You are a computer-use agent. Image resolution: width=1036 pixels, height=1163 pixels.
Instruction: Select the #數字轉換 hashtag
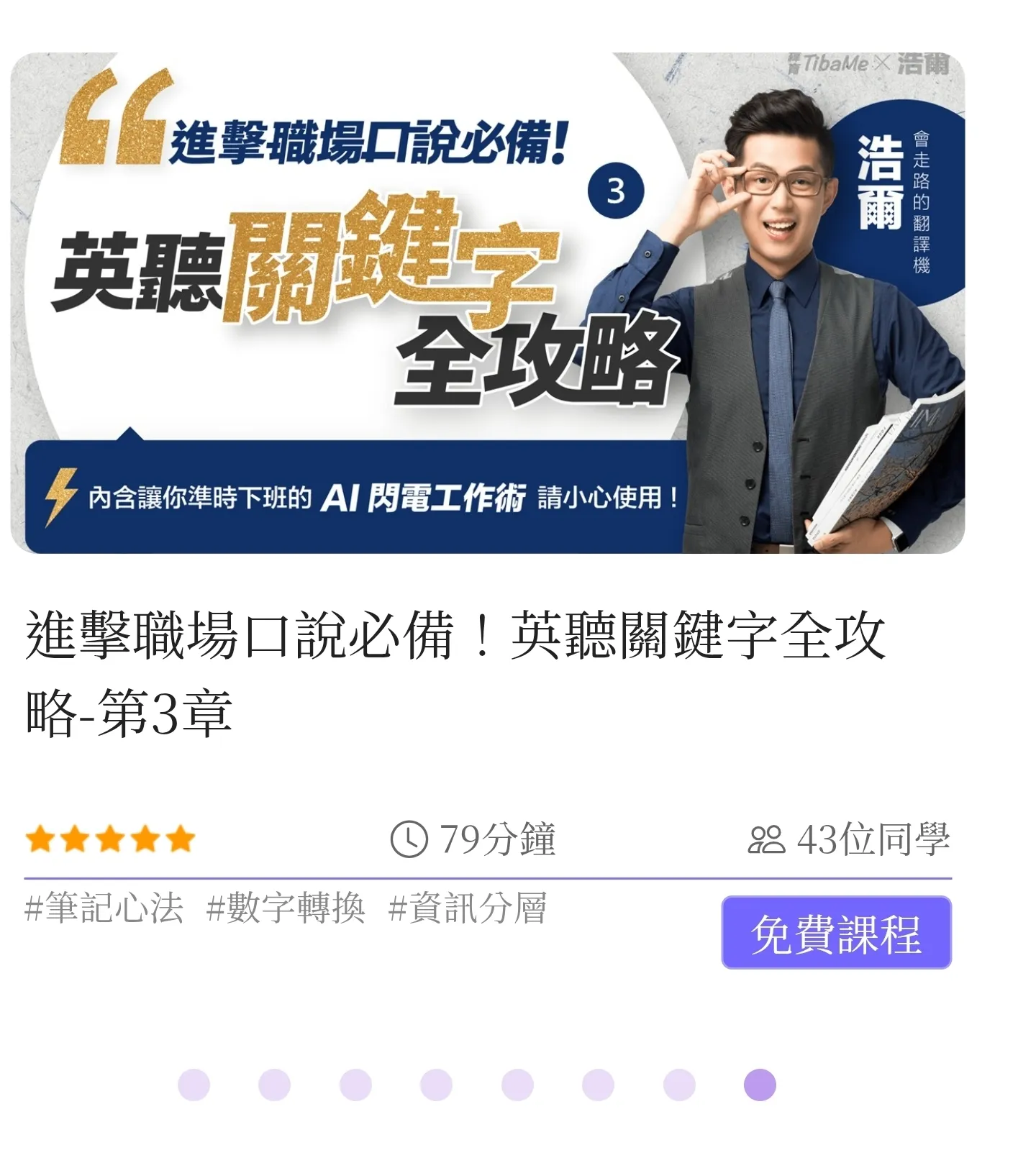(286, 908)
